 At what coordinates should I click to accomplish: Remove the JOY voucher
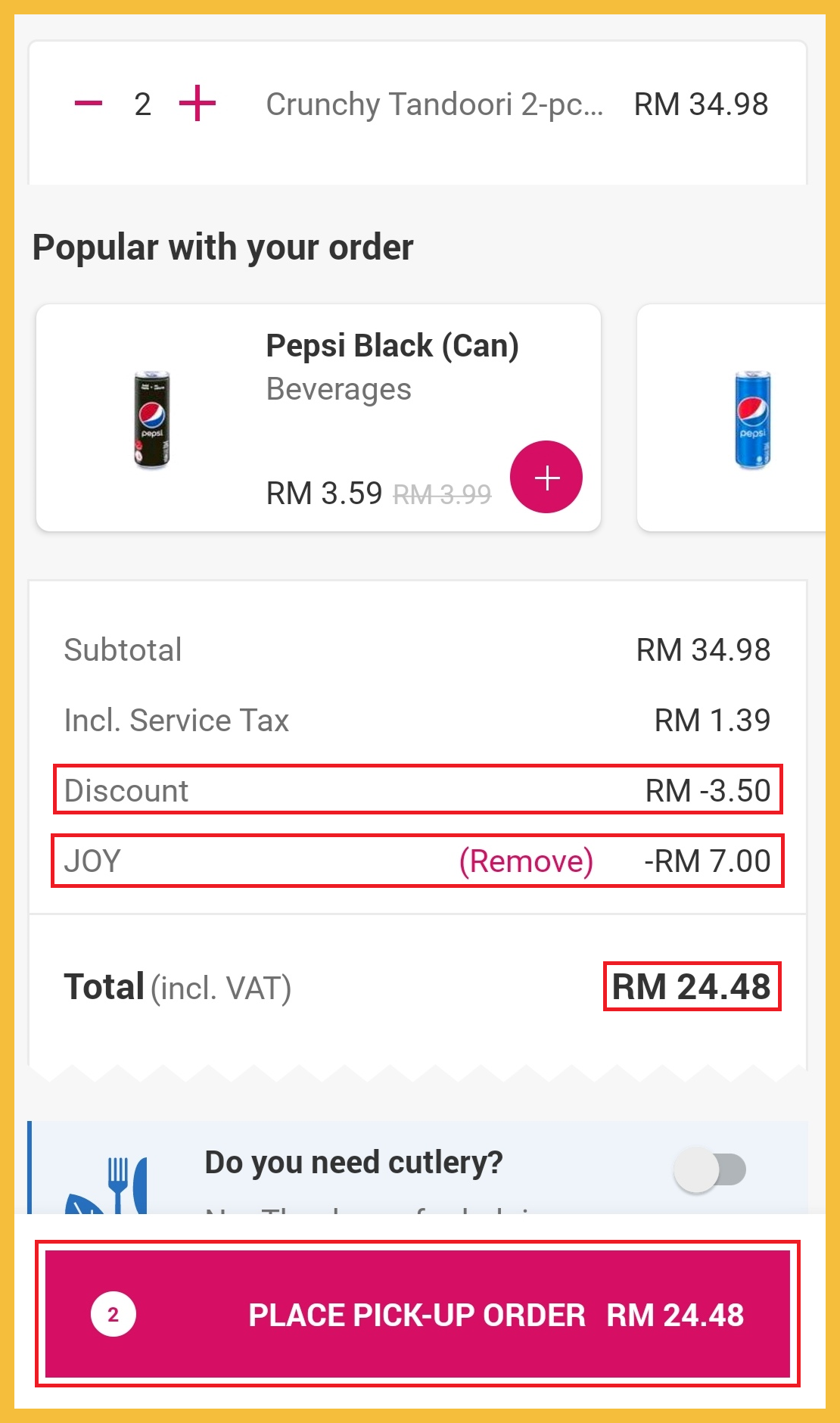coord(526,861)
